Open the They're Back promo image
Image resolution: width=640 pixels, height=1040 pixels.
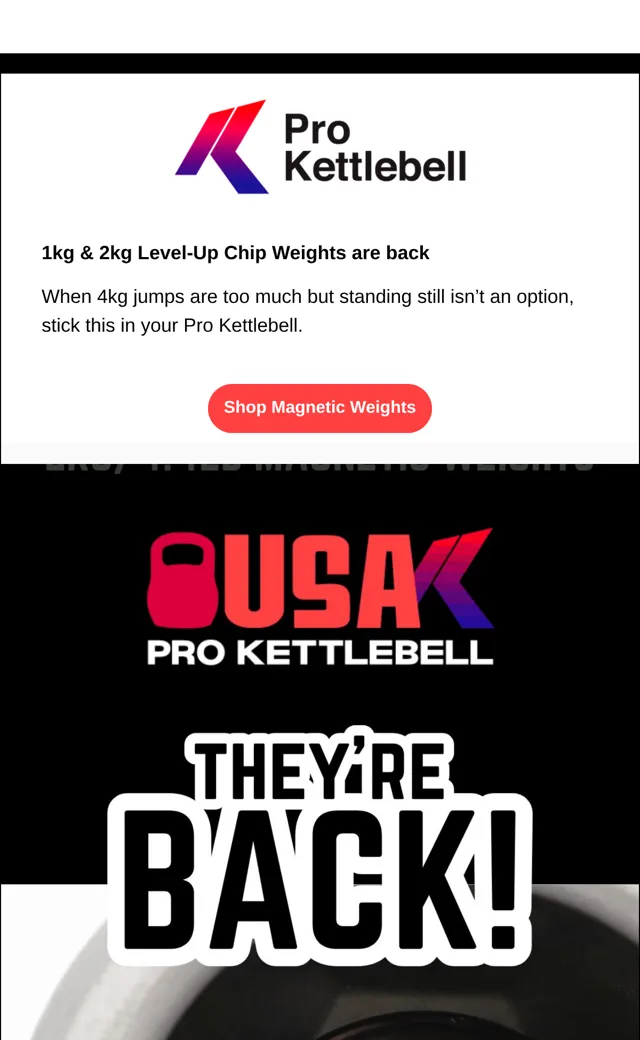(320, 751)
